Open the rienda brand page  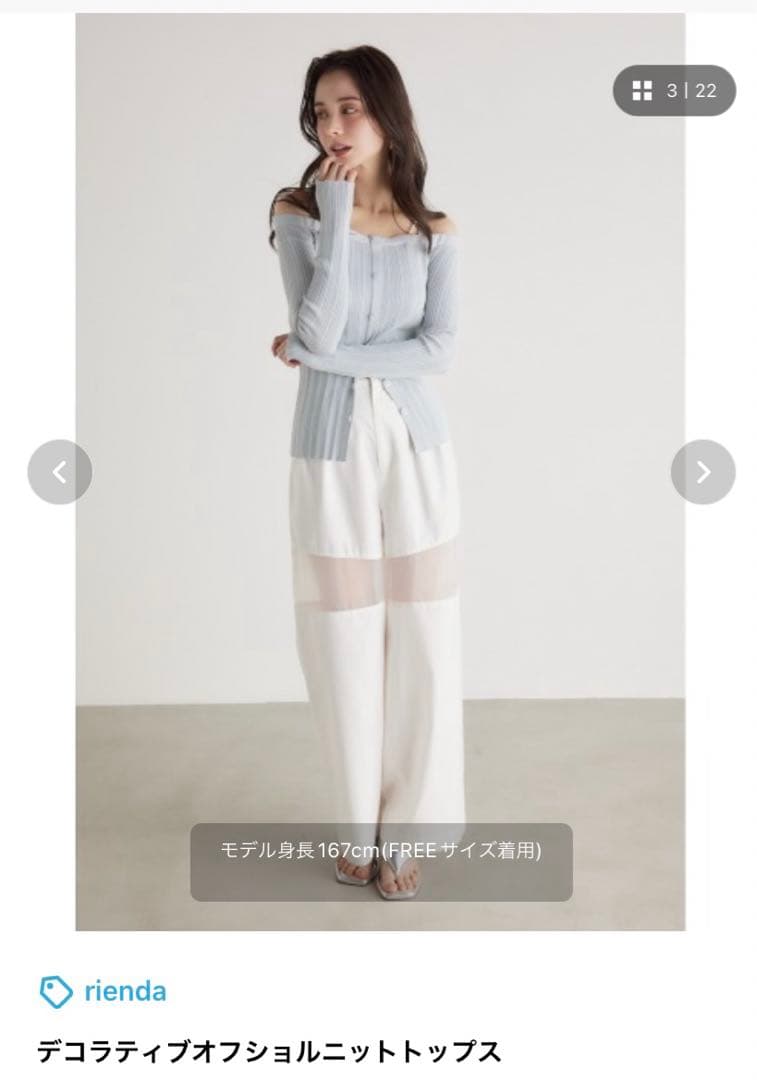[124, 991]
